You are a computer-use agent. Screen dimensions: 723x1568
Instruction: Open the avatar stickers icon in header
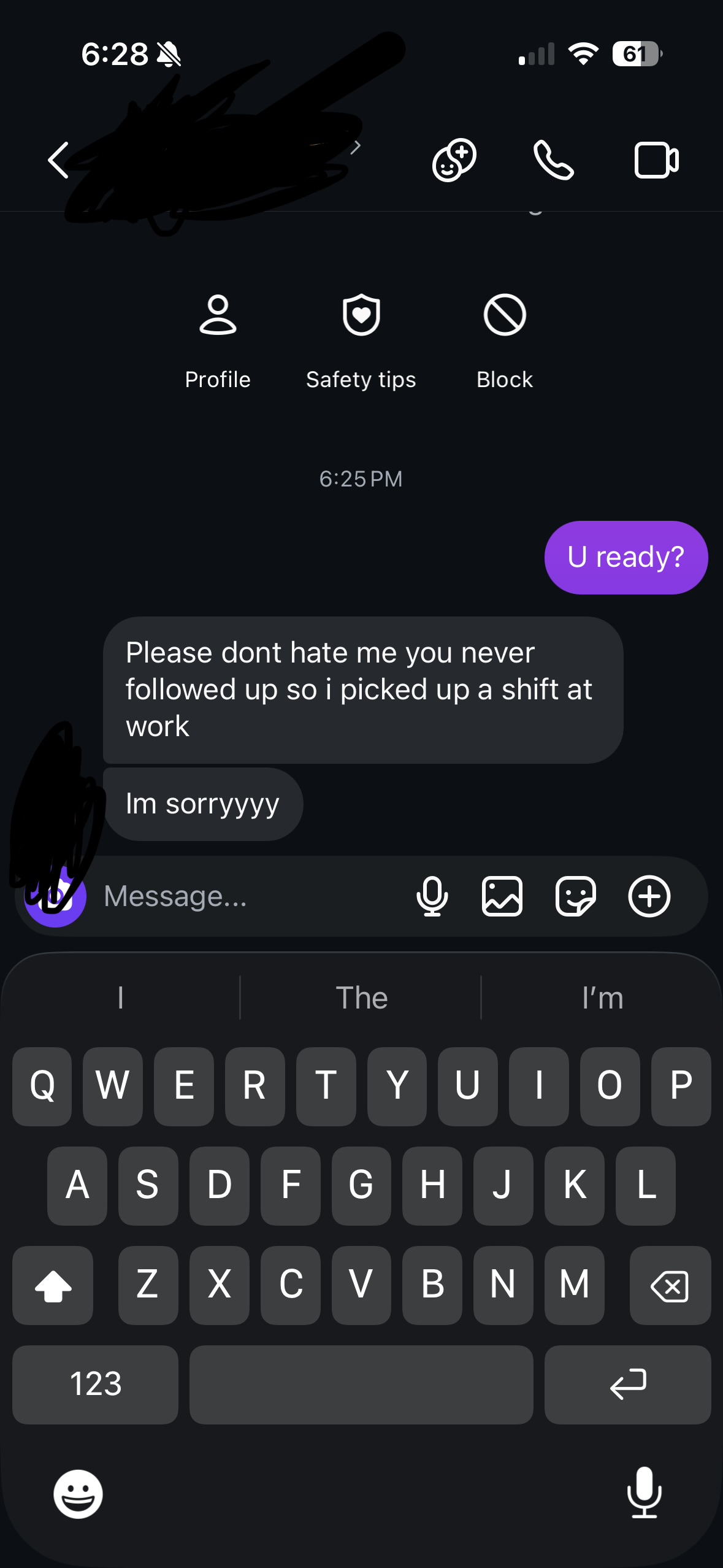point(454,160)
